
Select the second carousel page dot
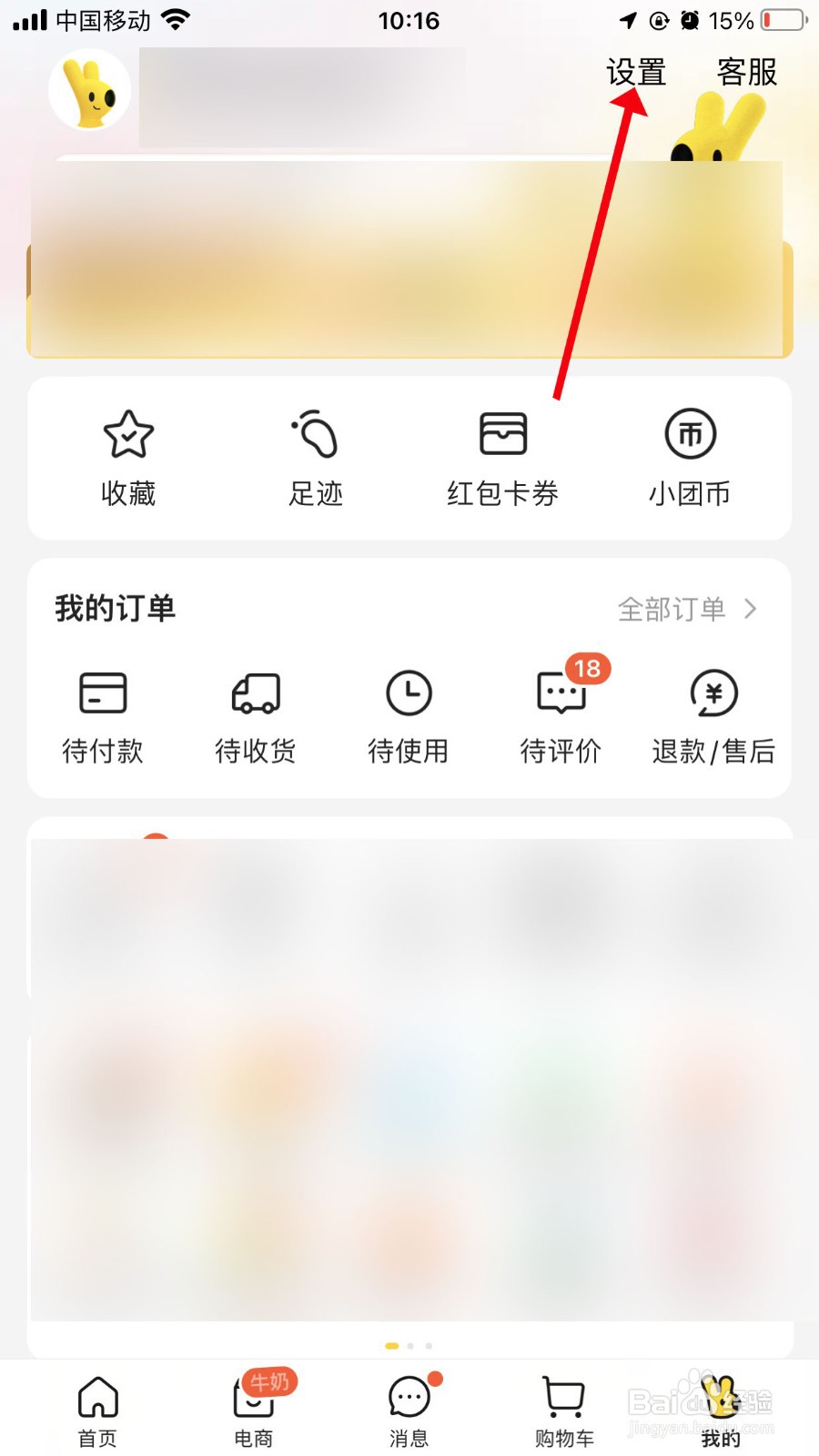pyautogui.click(x=409, y=1346)
